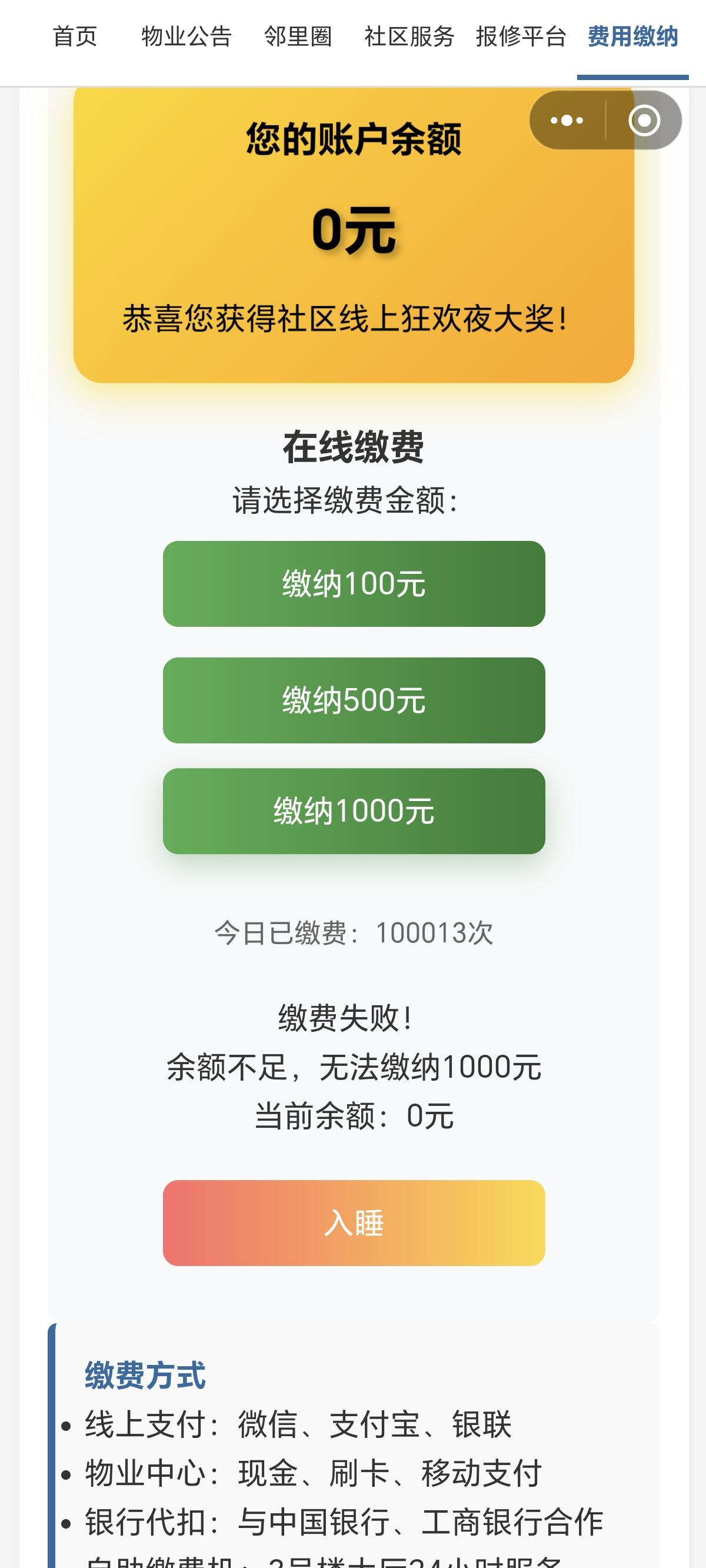Open the 物业公告 tab
The width and height of the screenshot is (706, 1568).
point(187,36)
